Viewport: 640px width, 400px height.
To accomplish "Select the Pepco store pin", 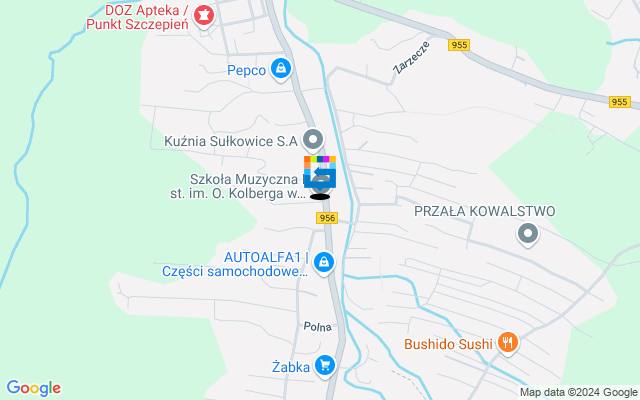I will pyautogui.click(x=282, y=69).
